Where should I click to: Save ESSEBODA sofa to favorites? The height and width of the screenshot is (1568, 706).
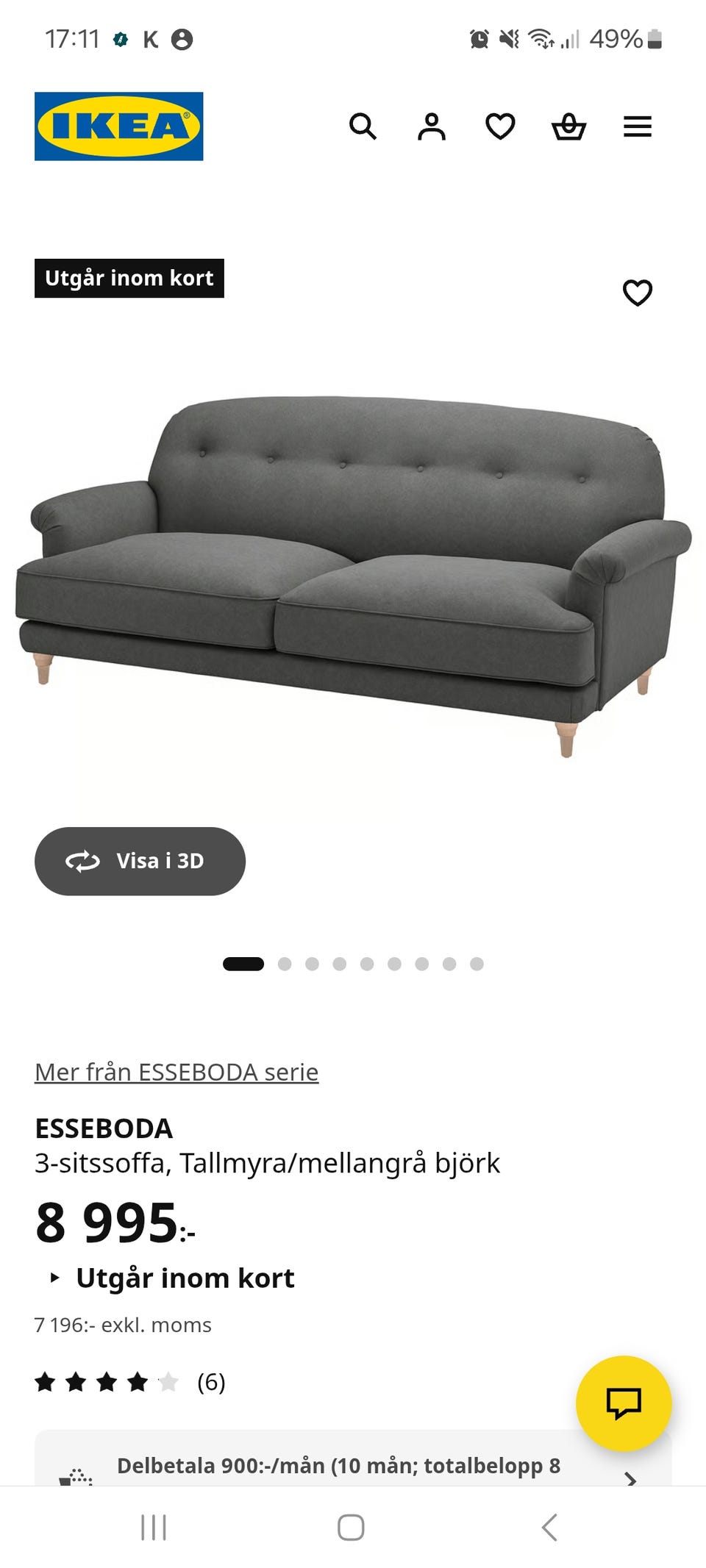[x=637, y=293]
